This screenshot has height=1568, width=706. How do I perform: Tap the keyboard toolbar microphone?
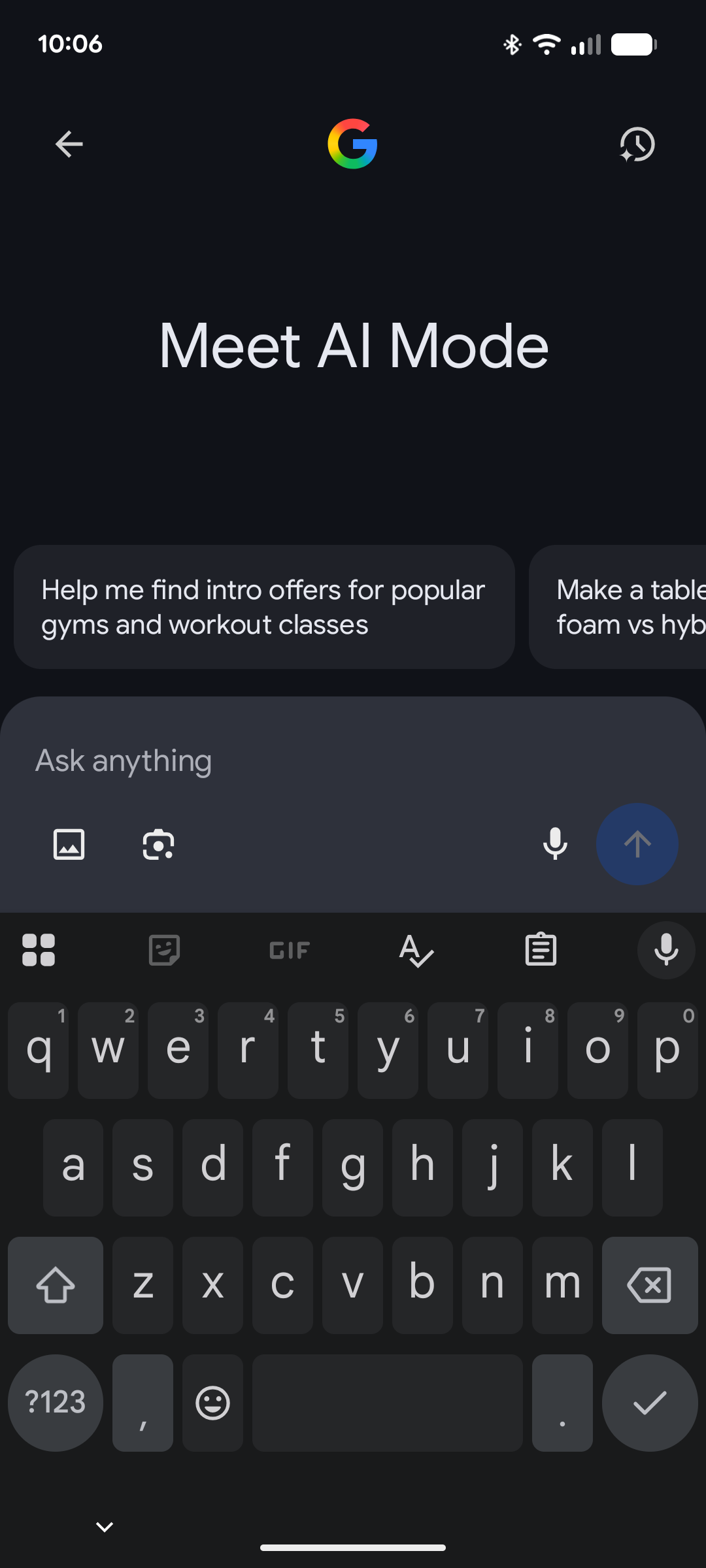[666, 950]
